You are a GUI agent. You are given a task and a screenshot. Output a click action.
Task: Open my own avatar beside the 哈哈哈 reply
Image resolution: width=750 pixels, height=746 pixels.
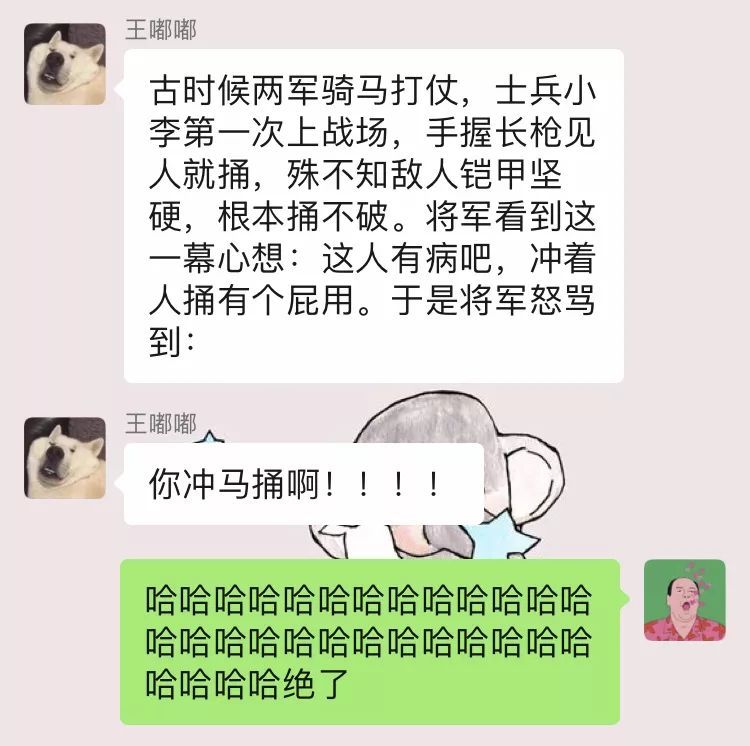685,600
